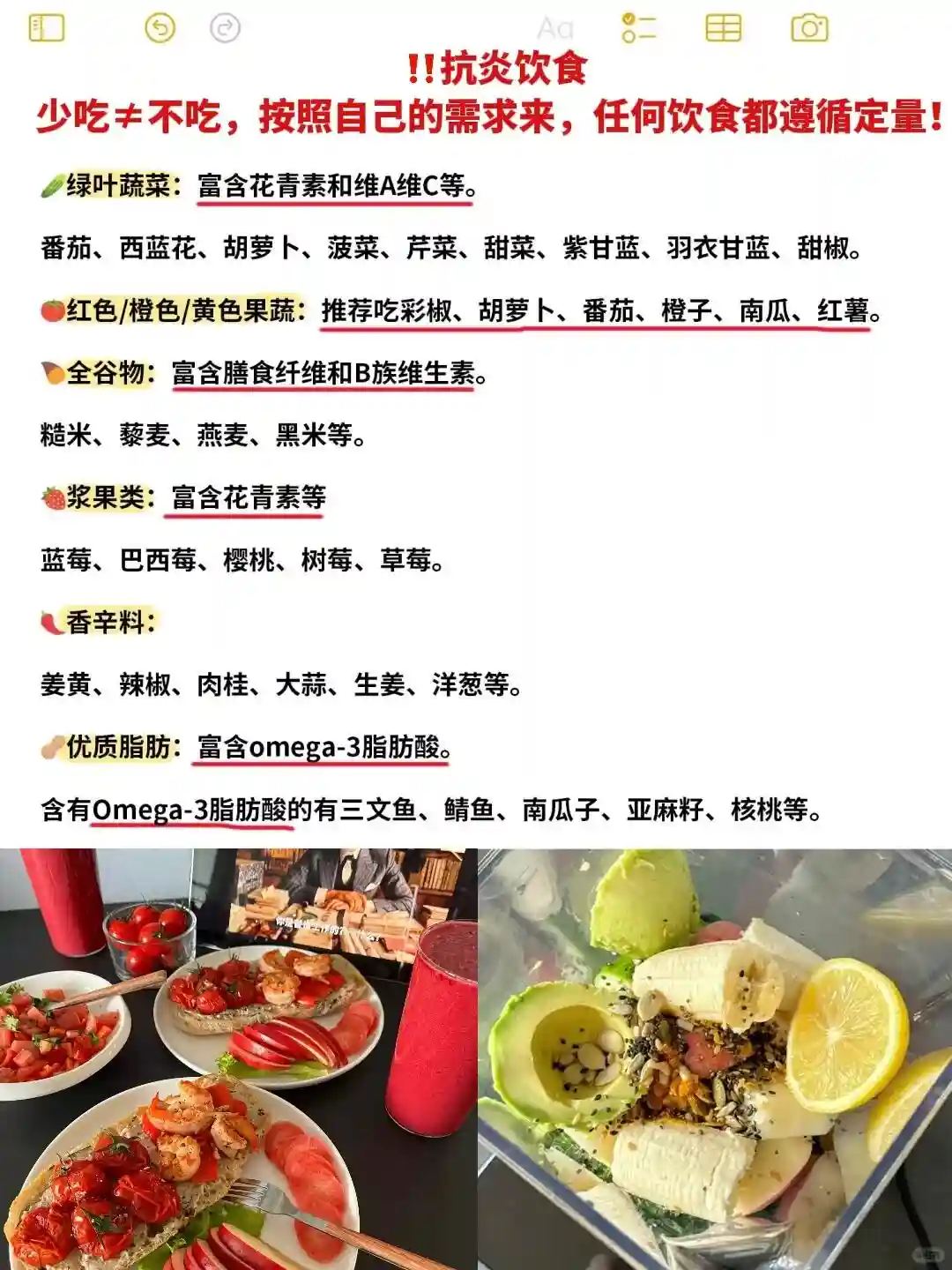This screenshot has width=952, height=1270.
Task: Undo the last edit
Action: point(160,28)
